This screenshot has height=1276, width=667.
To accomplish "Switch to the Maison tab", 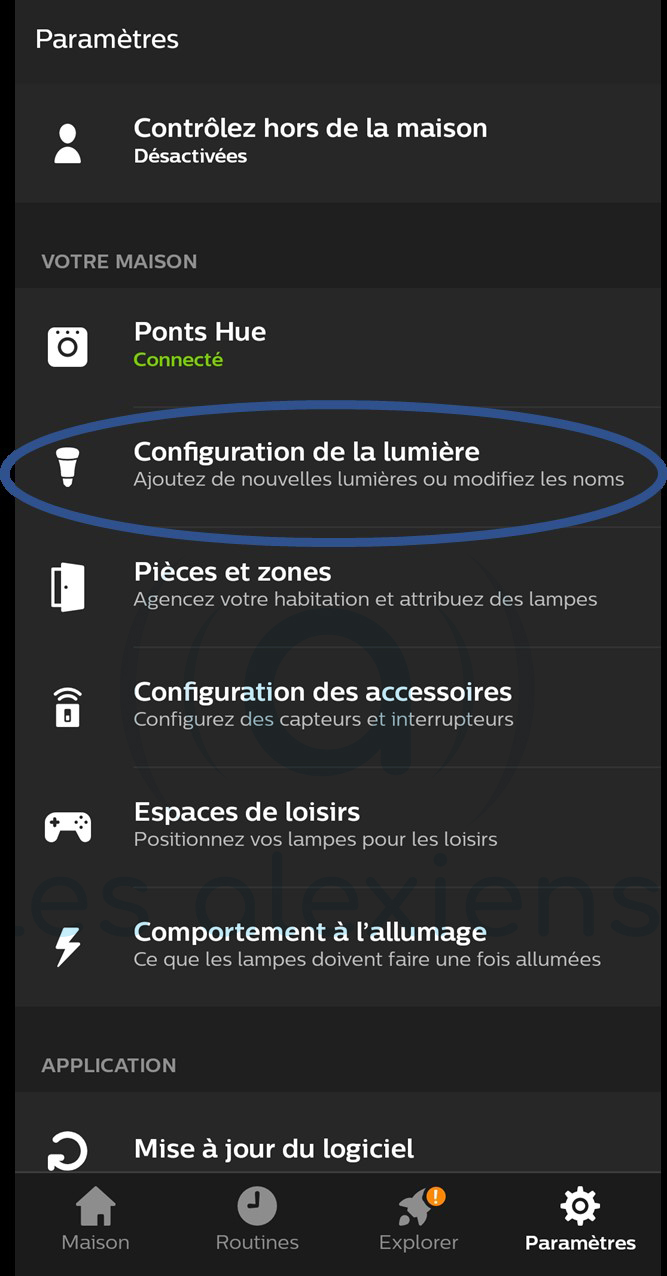I will pyautogui.click(x=96, y=1221).
